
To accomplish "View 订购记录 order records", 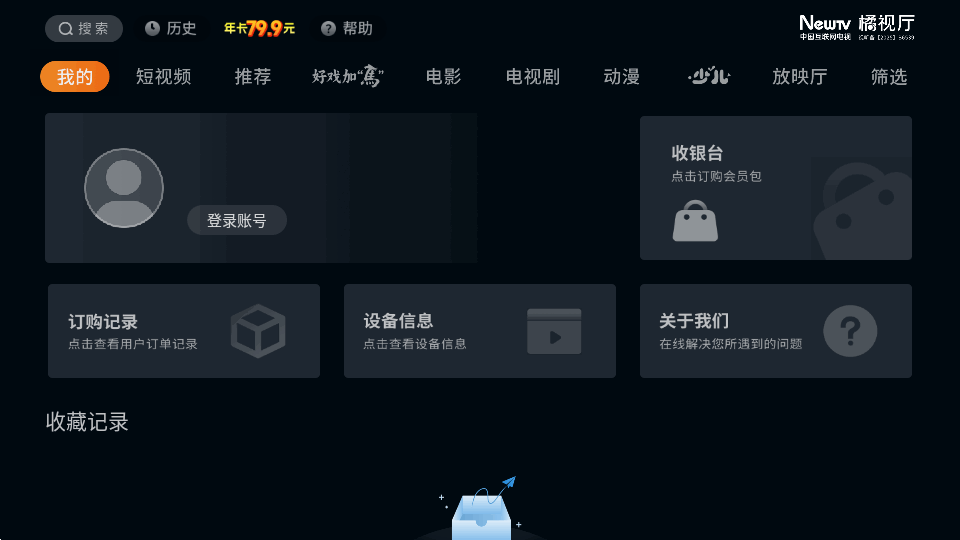I will tap(184, 331).
